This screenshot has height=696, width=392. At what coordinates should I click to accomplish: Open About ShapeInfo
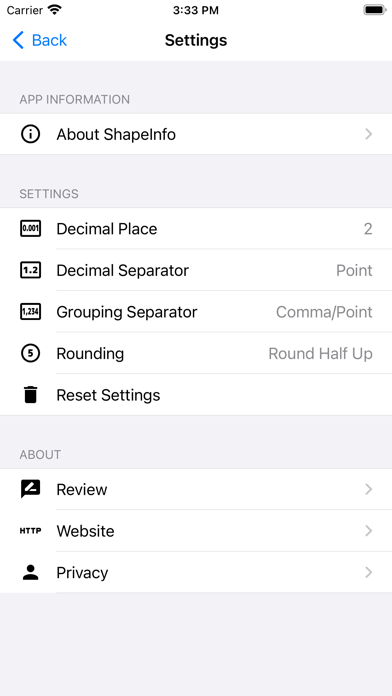pos(196,134)
